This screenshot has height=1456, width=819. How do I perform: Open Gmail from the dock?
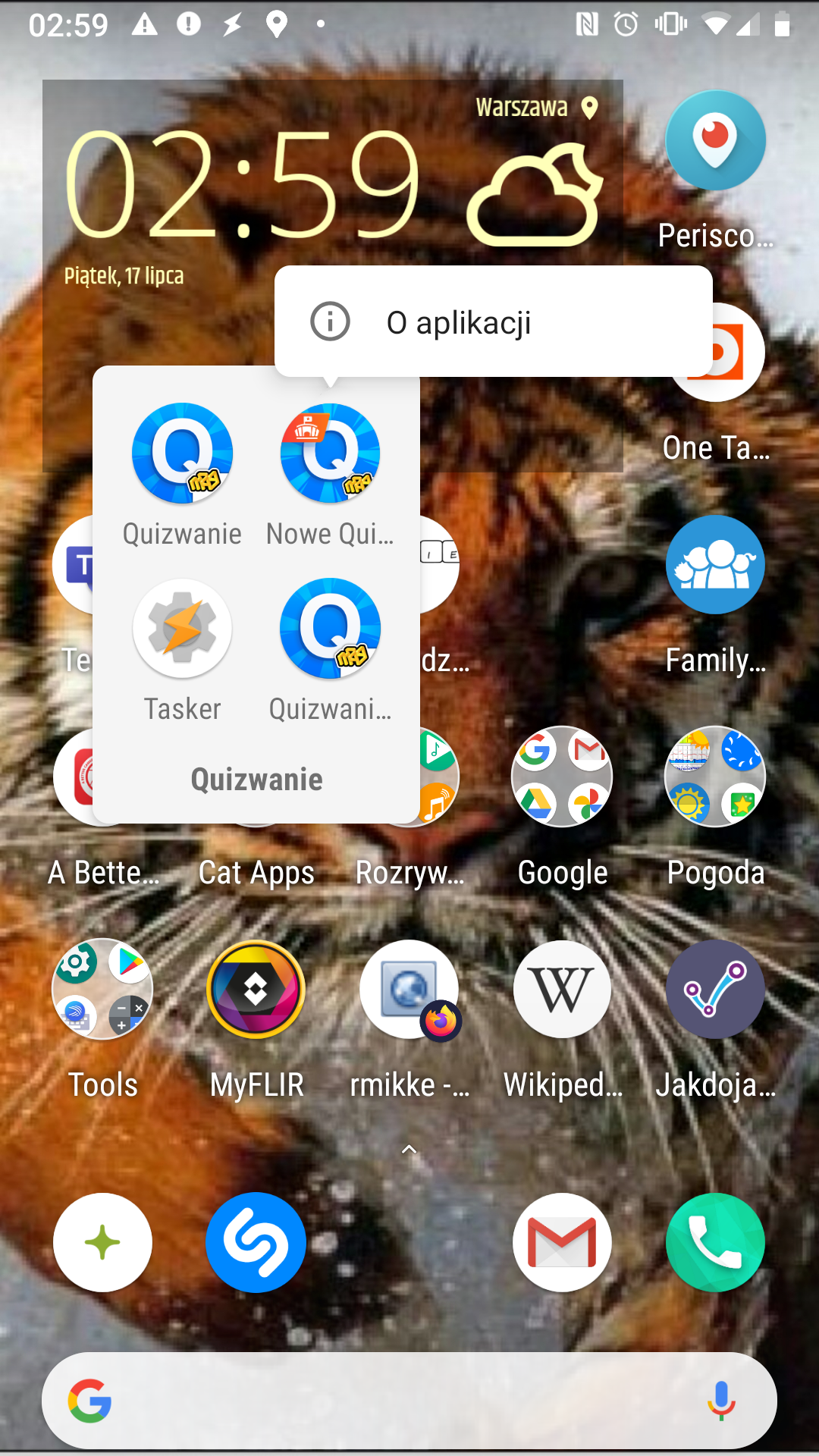point(562,1242)
